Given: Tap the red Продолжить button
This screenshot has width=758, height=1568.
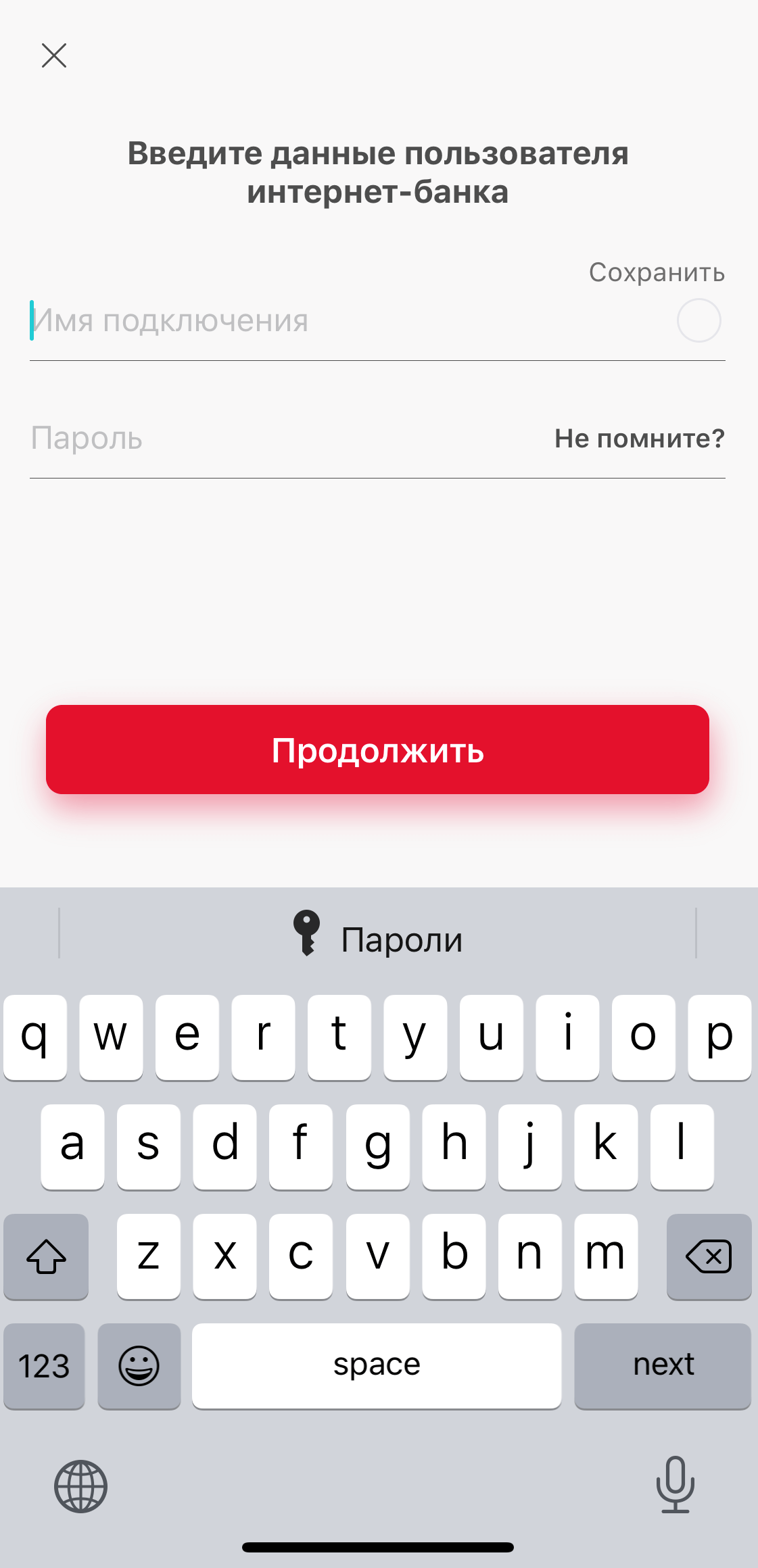Looking at the screenshot, I should [377, 750].
